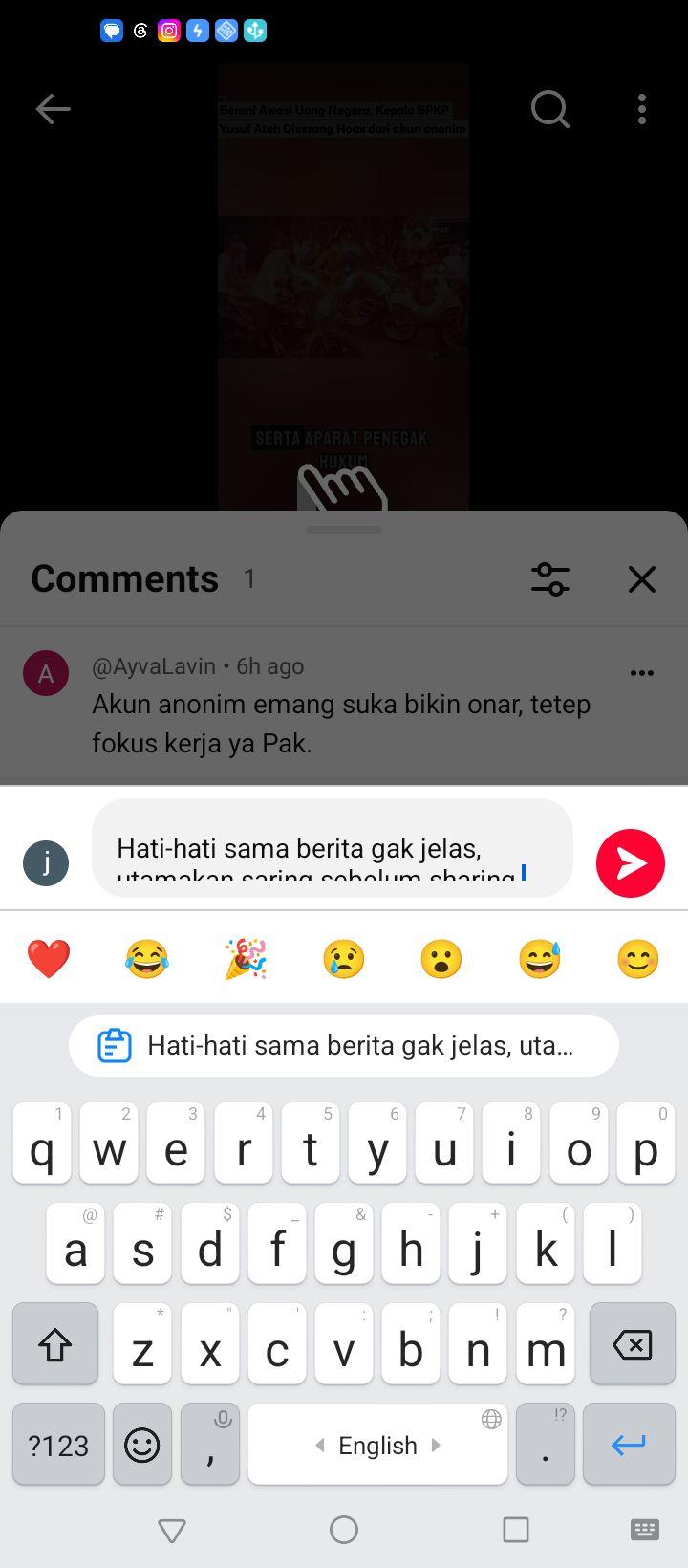688x1568 pixels.
Task: Close the Comments panel
Action: [x=642, y=579]
